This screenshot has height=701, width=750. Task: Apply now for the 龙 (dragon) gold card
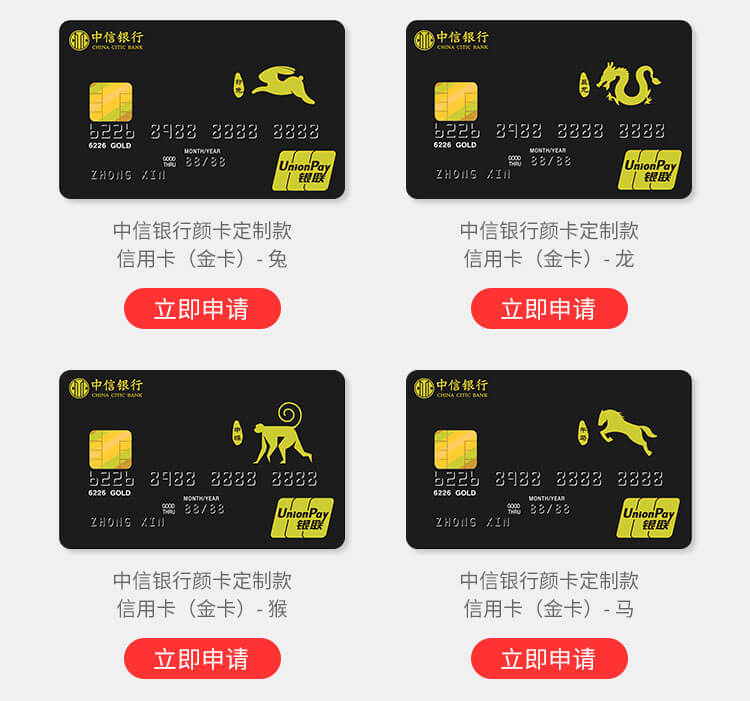[x=549, y=309]
